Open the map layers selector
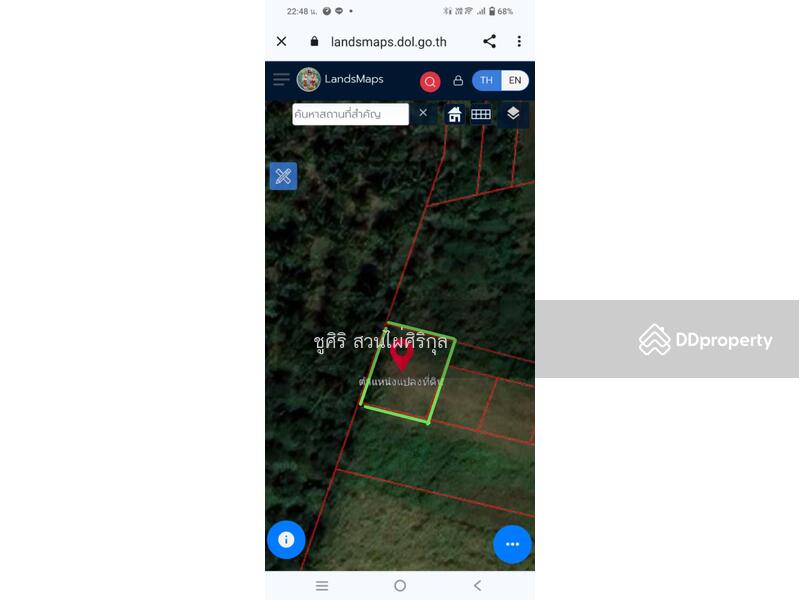Image resolution: width=800 pixels, height=600 pixels. [x=513, y=114]
